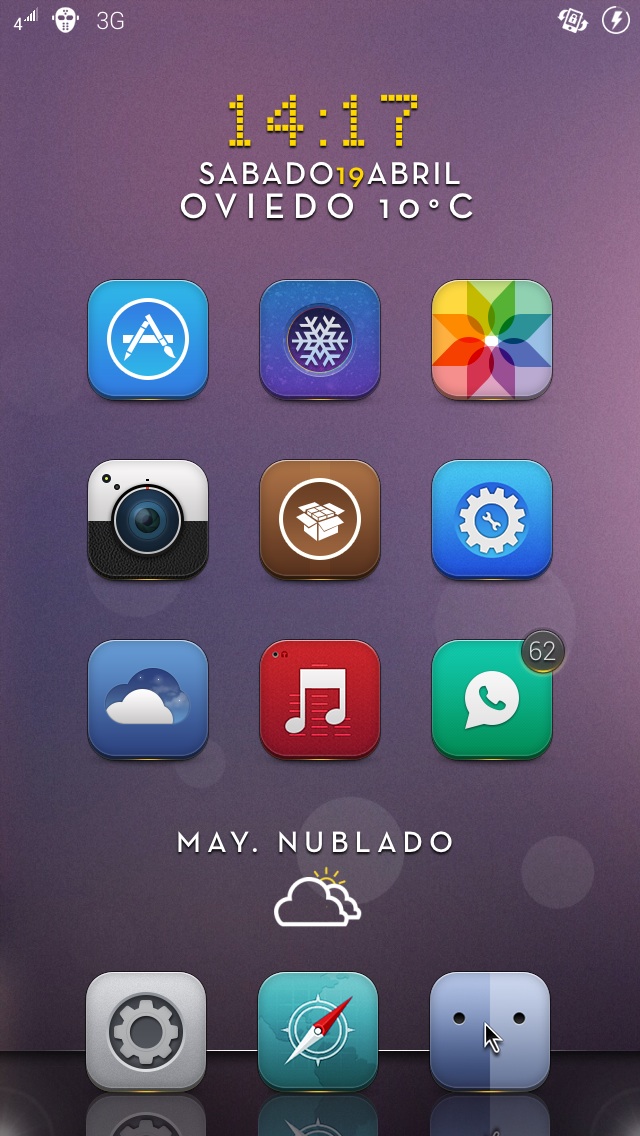Launch the WinterBoard snowflake app
Image resolution: width=640 pixels, height=1136 pixels.
[x=320, y=340]
